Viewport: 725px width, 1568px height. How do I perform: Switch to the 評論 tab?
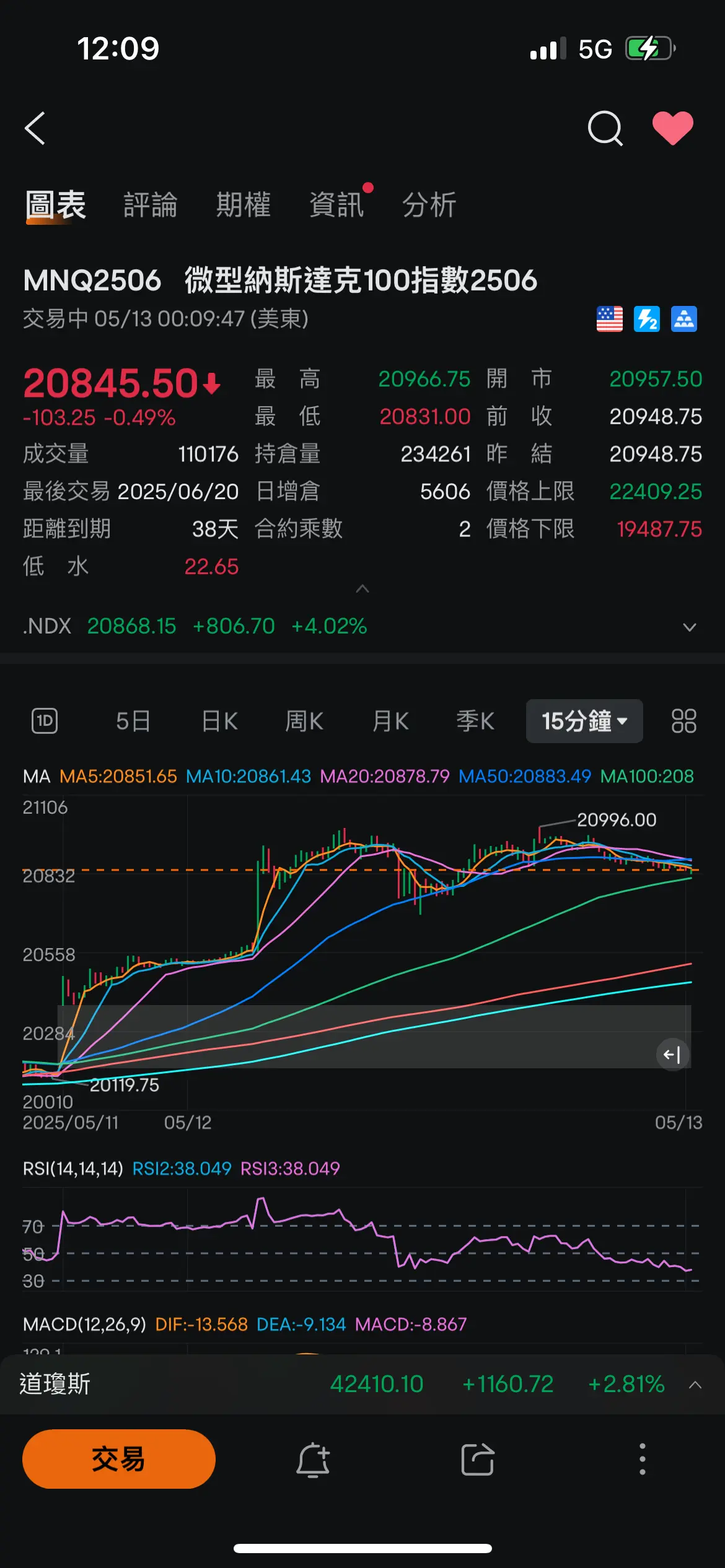tap(151, 205)
